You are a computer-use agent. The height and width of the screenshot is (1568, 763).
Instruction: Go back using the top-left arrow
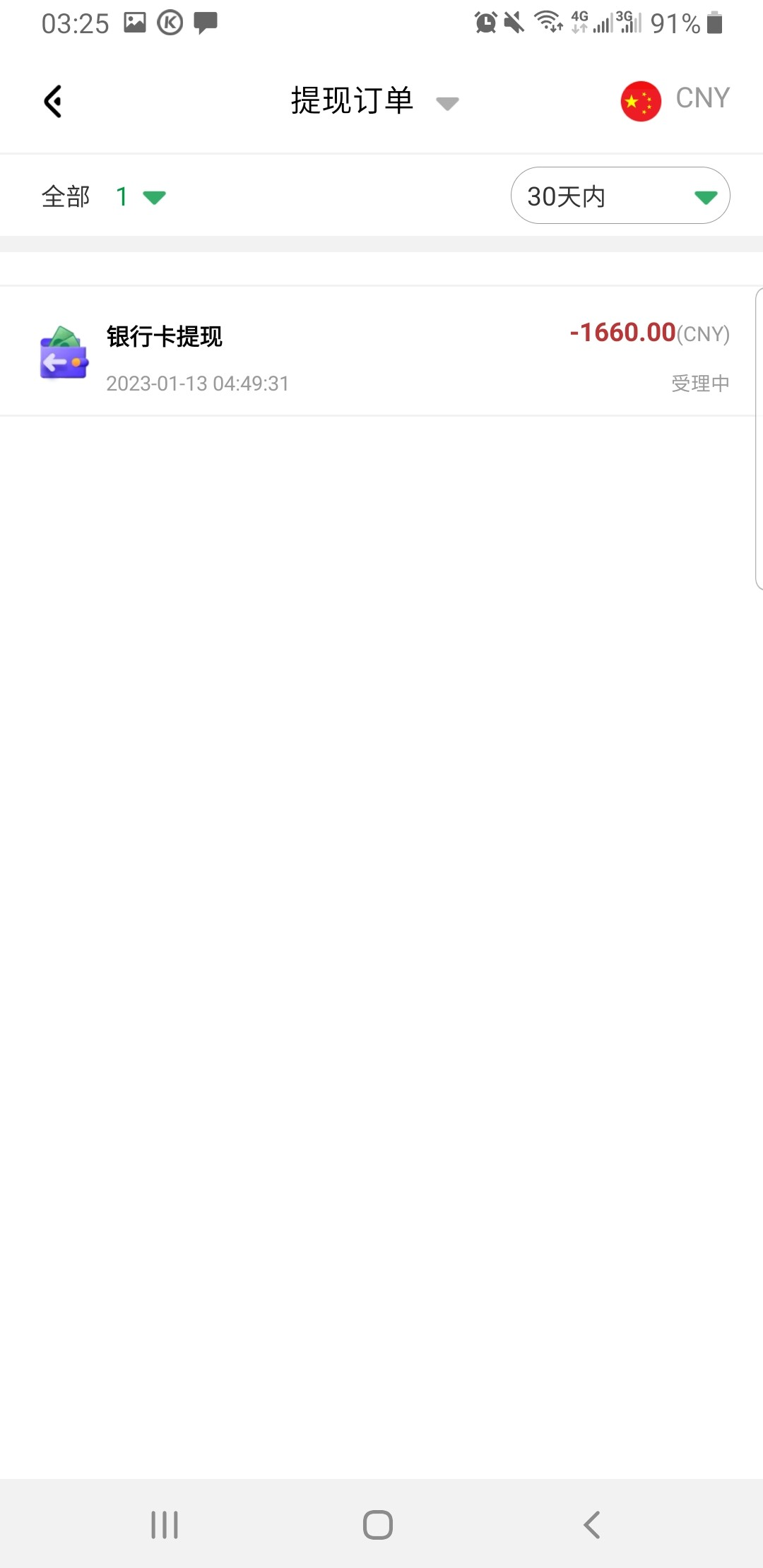(x=53, y=102)
